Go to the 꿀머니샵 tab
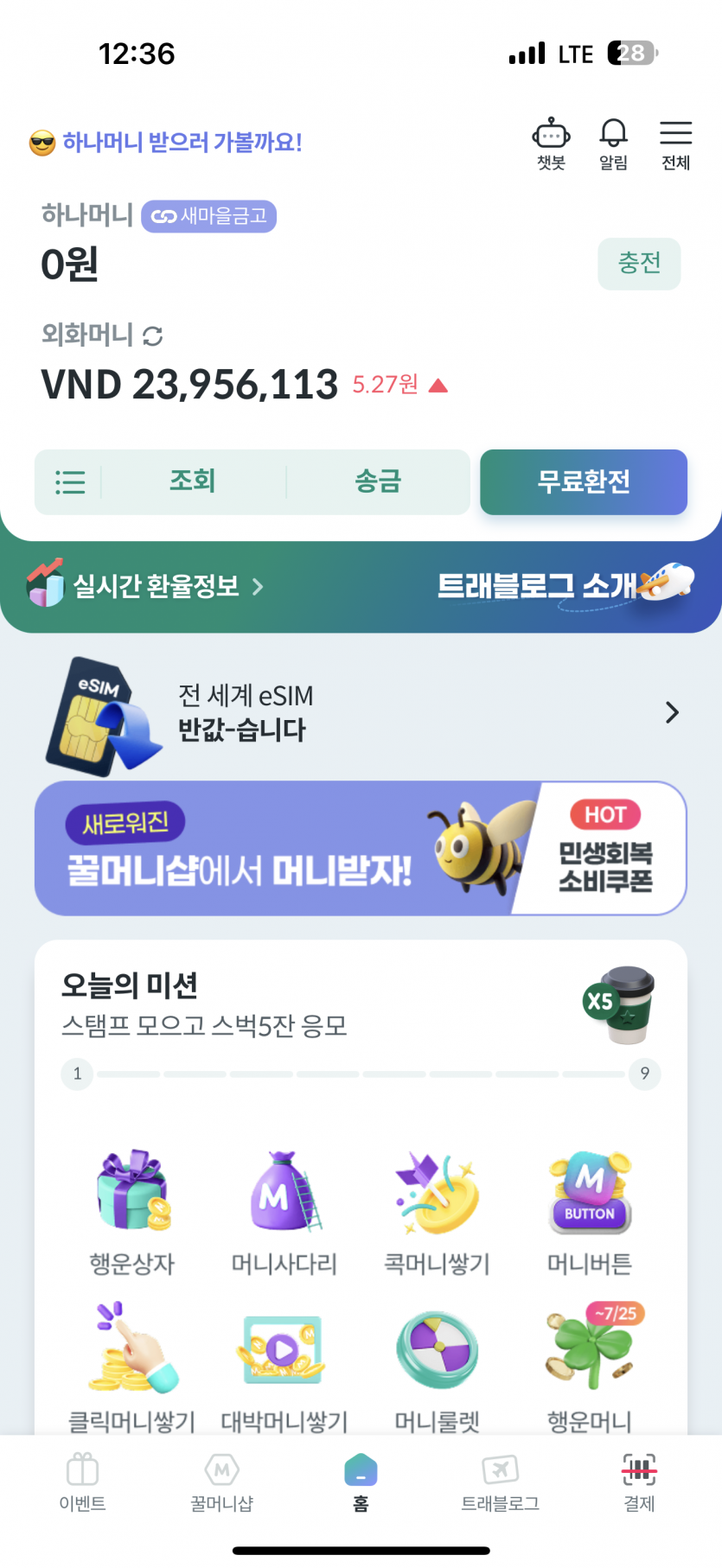722x1568 pixels. click(220, 1482)
